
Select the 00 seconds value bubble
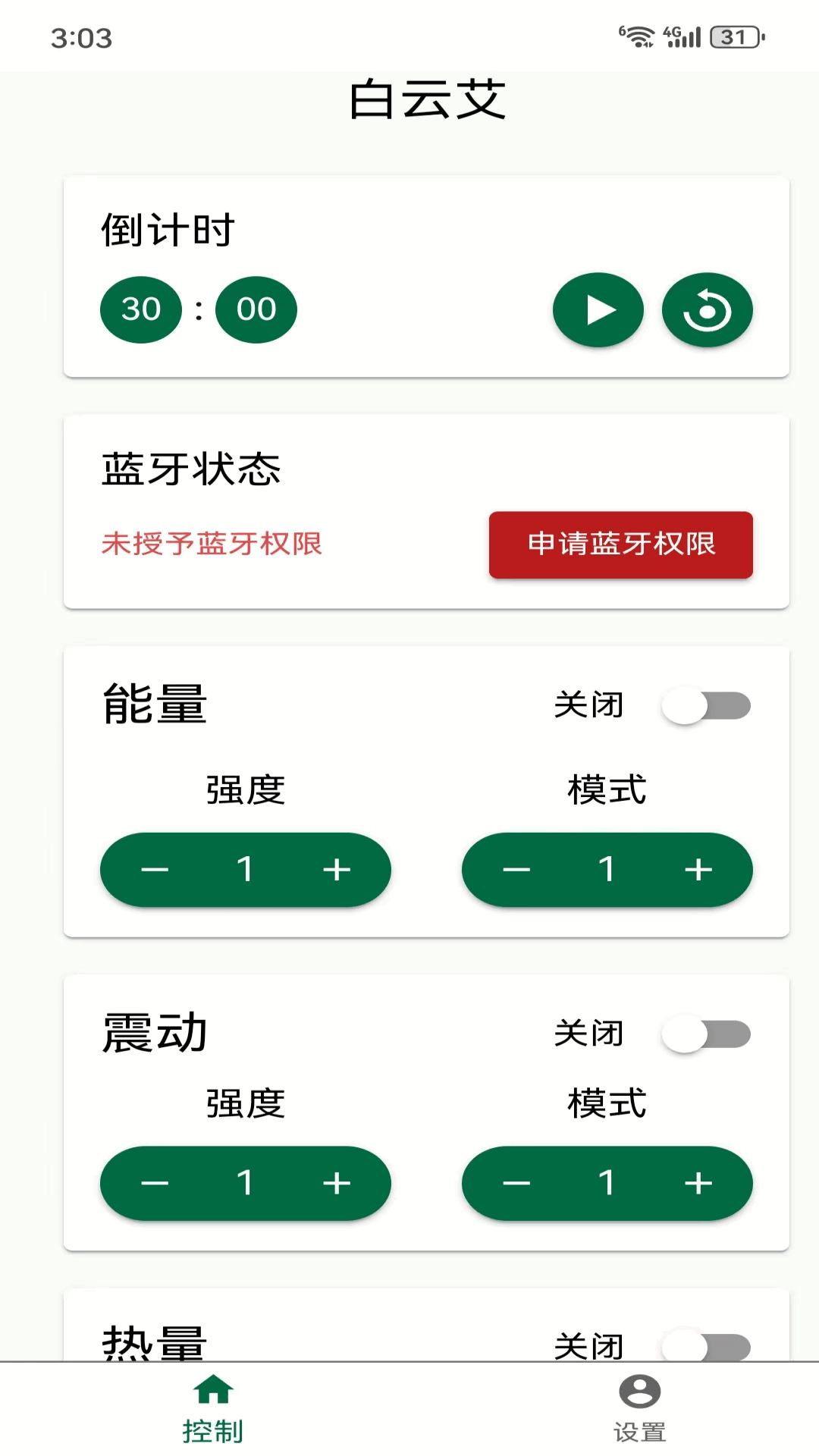(x=256, y=309)
